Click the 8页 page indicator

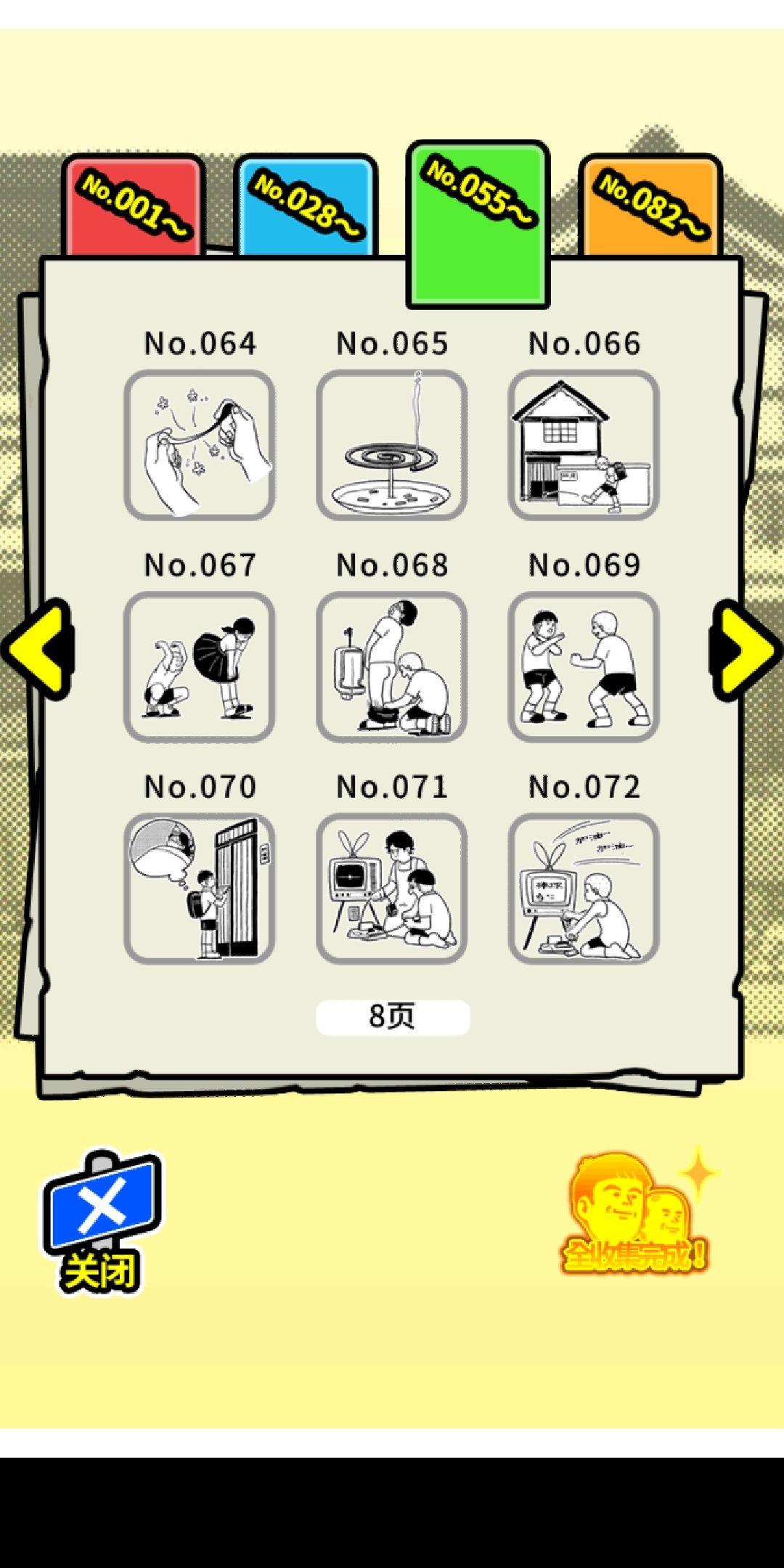pyautogui.click(x=392, y=1016)
